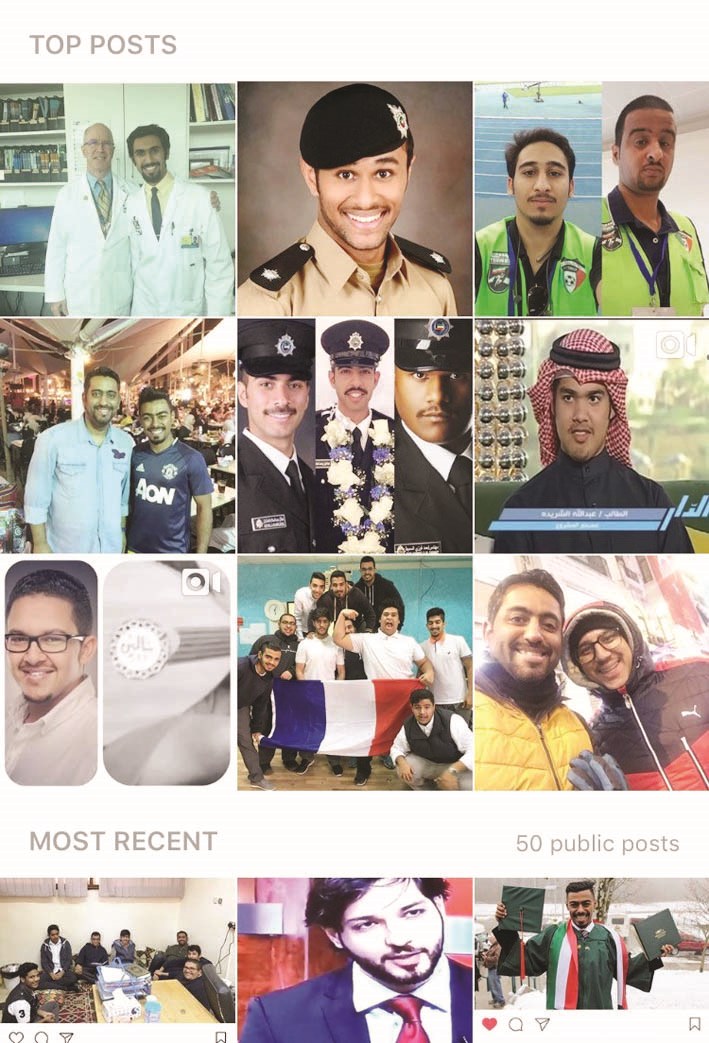The image size is (709, 1043).
Task: Open the recent post of group sitting indoors
Action: (x=117, y=948)
